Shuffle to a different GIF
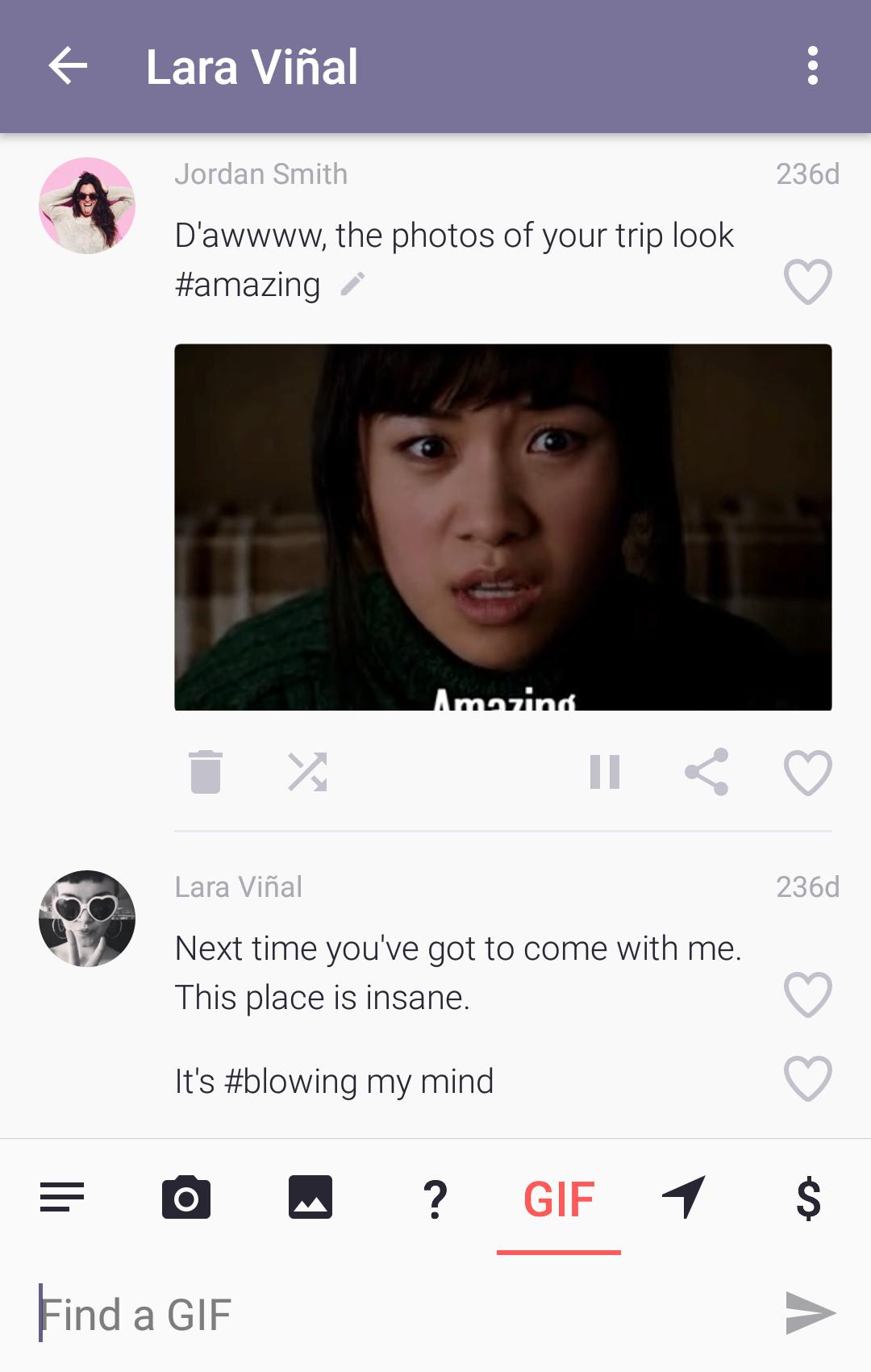The width and height of the screenshot is (871, 1372). (x=307, y=772)
